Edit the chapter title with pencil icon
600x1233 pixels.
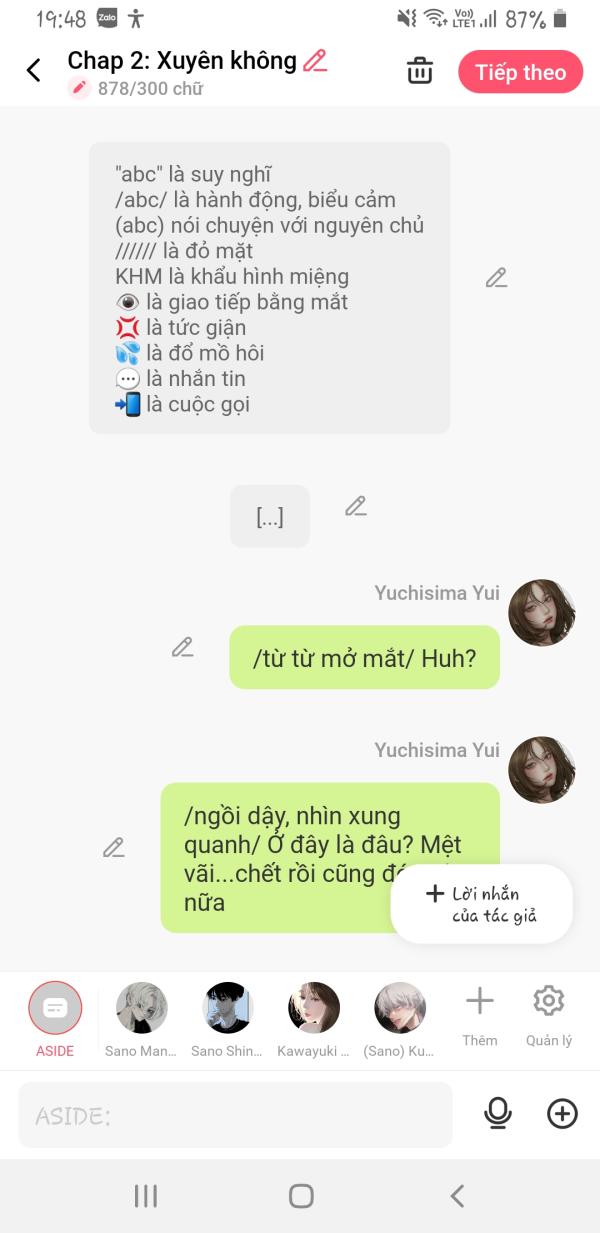316,60
